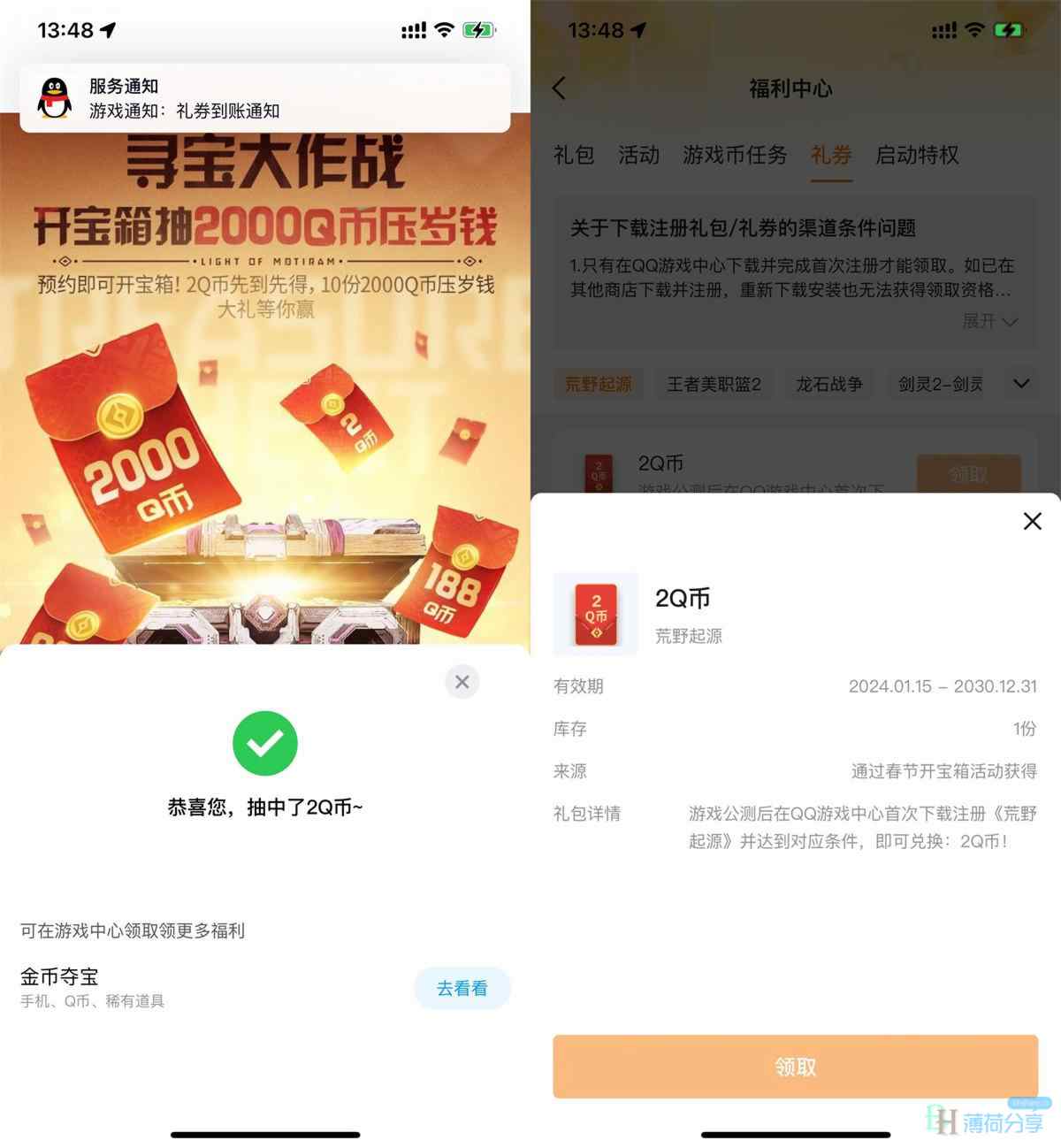Switch to the 活动 tab
This screenshot has width=1061, height=1148.
click(x=638, y=156)
